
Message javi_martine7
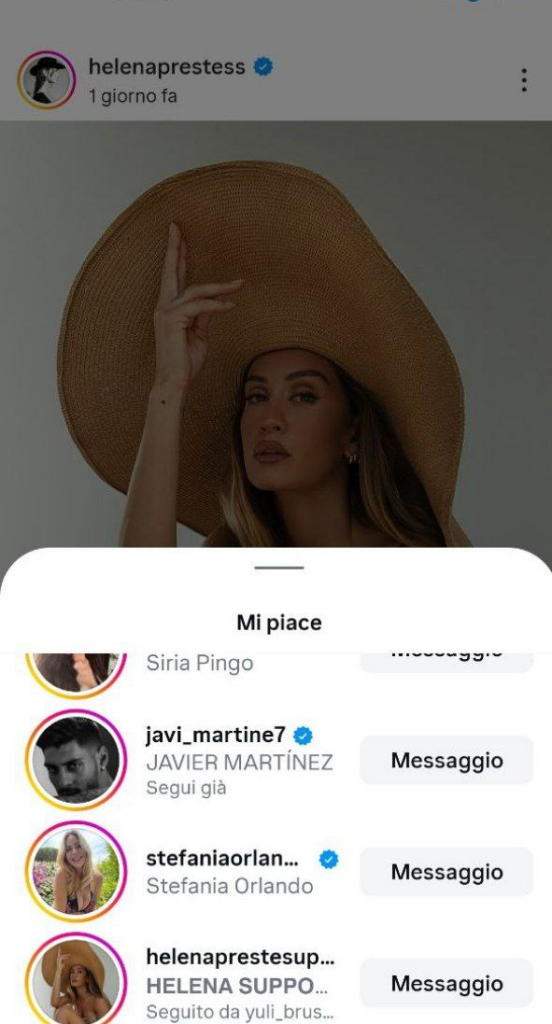coord(446,760)
